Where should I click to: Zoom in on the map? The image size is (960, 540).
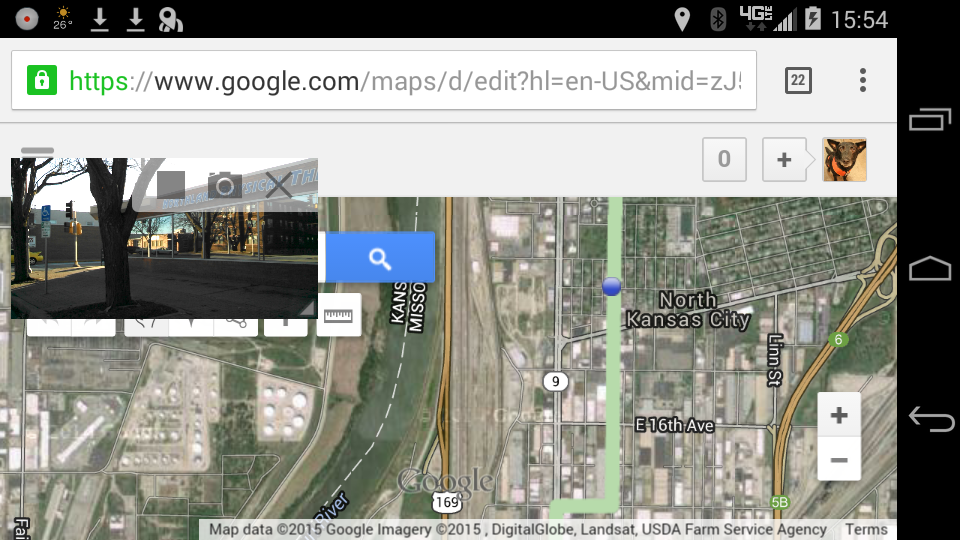click(x=839, y=415)
